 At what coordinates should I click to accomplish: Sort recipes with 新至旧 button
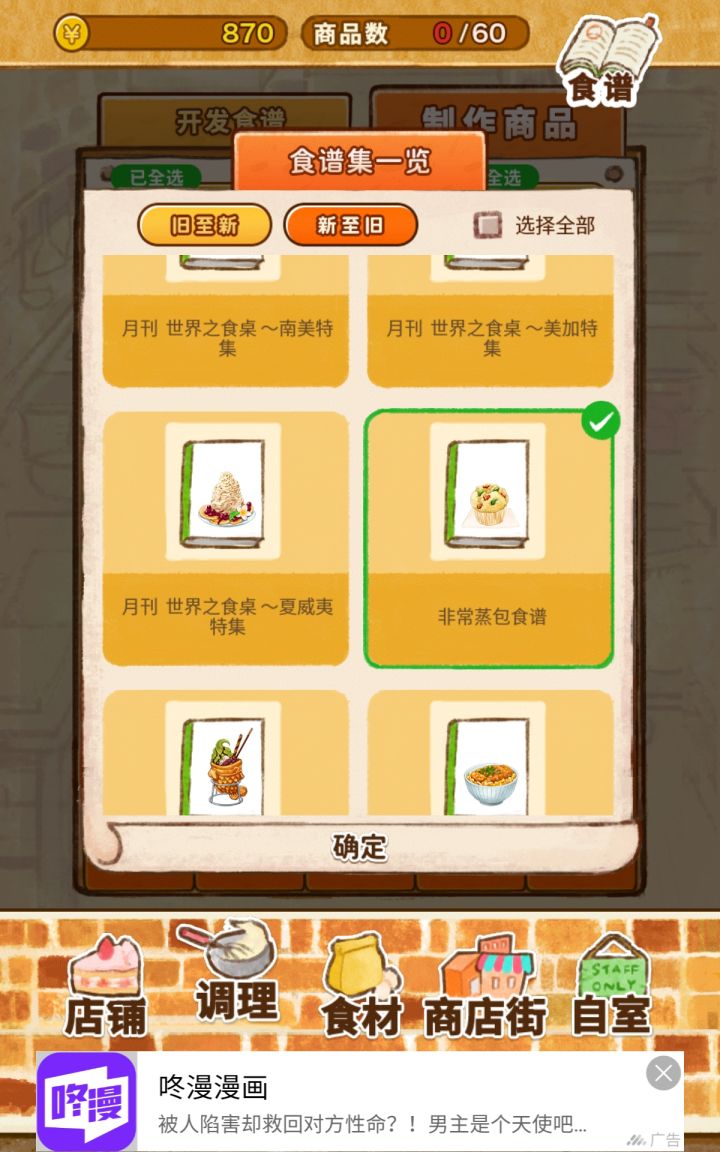point(352,226)
